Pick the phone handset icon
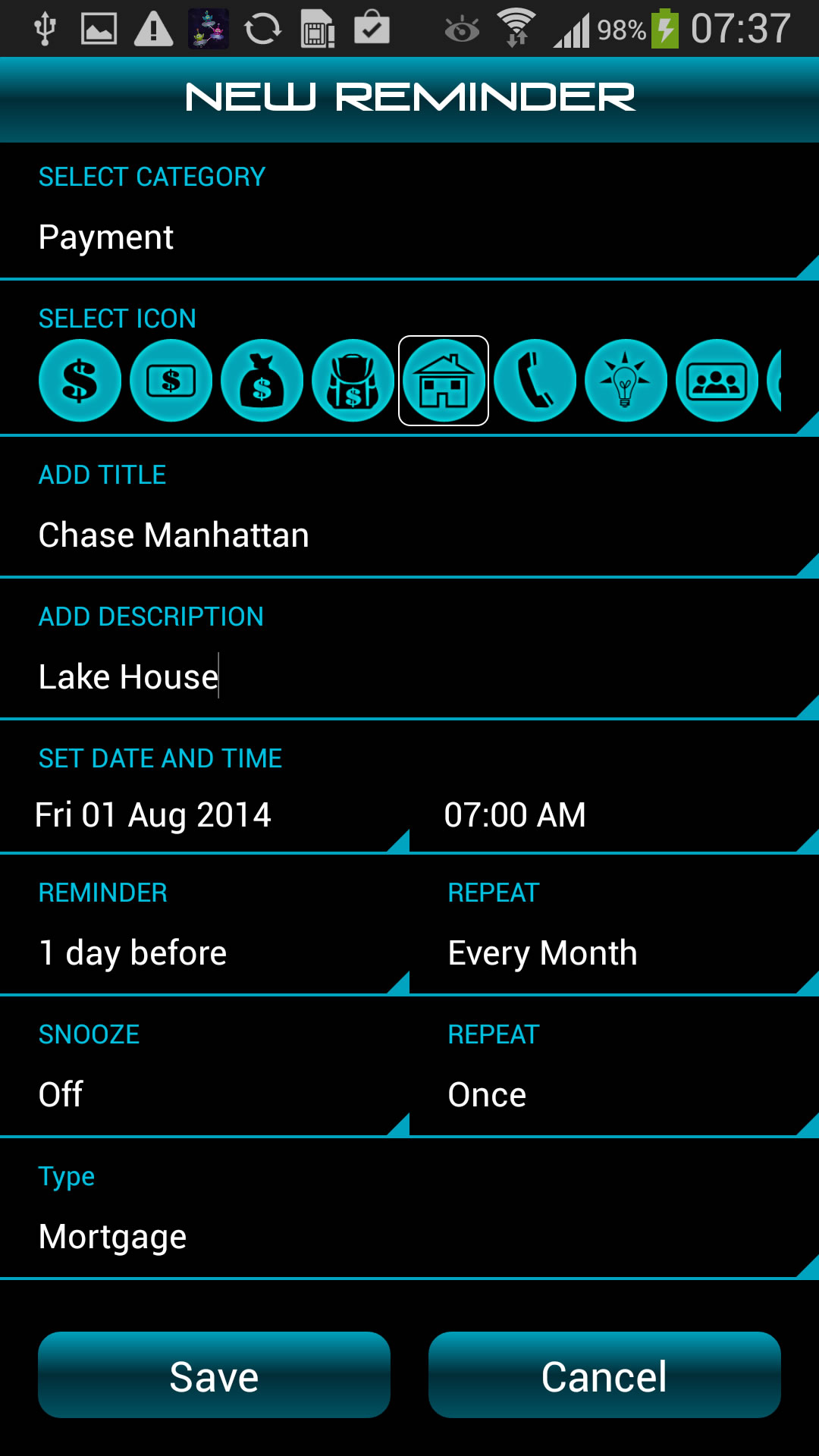Screen dimensions: 819x1456 pyautogui.click(x=535, y=381)
